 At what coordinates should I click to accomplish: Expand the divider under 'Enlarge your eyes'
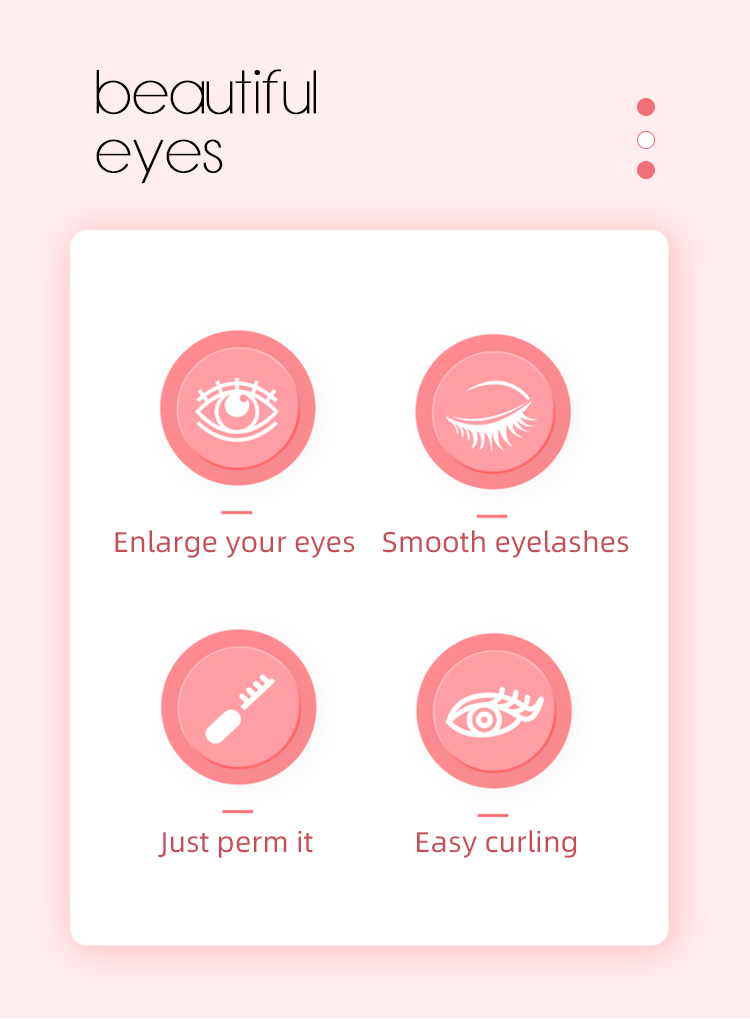tap(238, 512)
